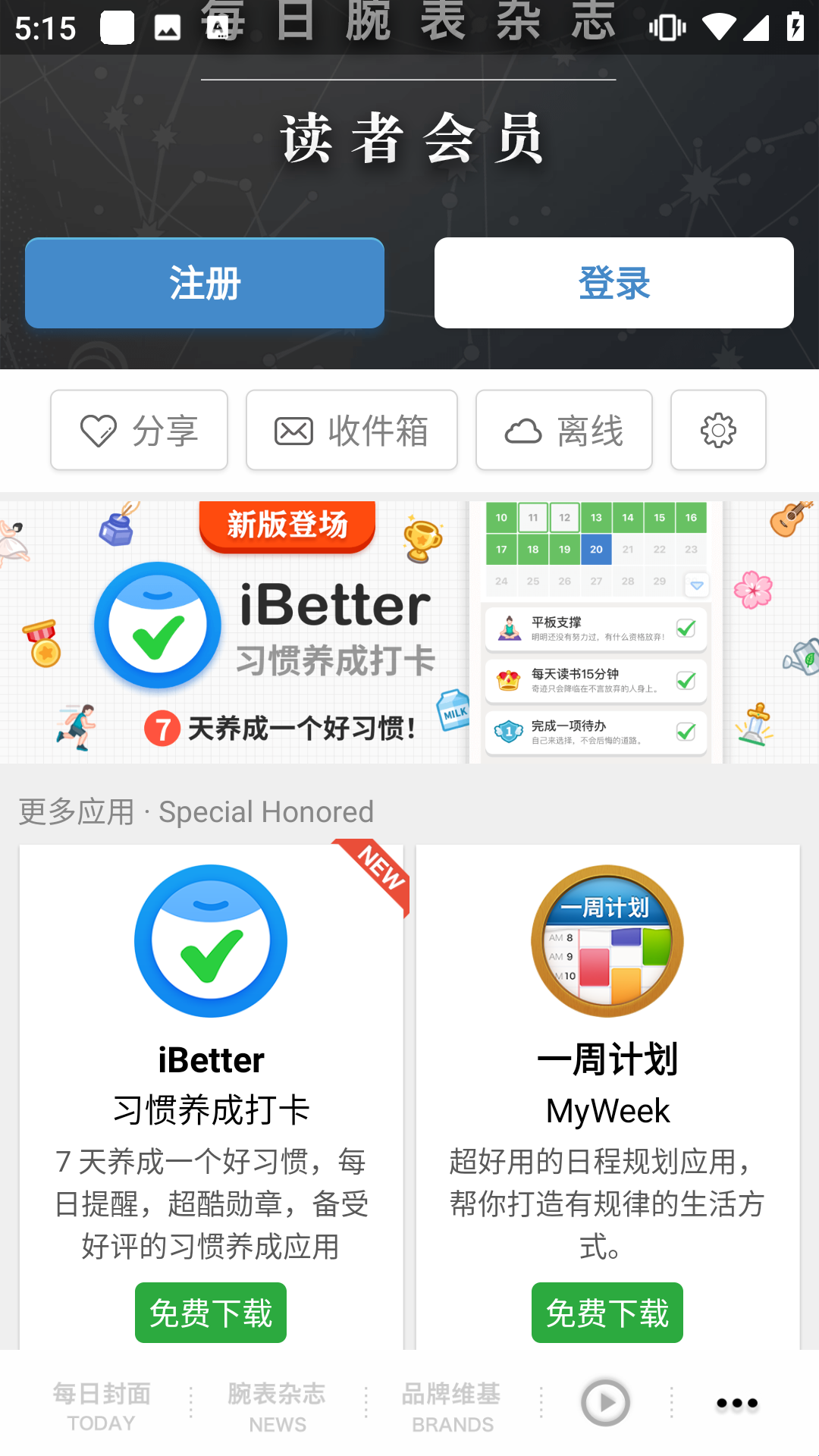Open the three-dot more menu

coord(737,1403)
